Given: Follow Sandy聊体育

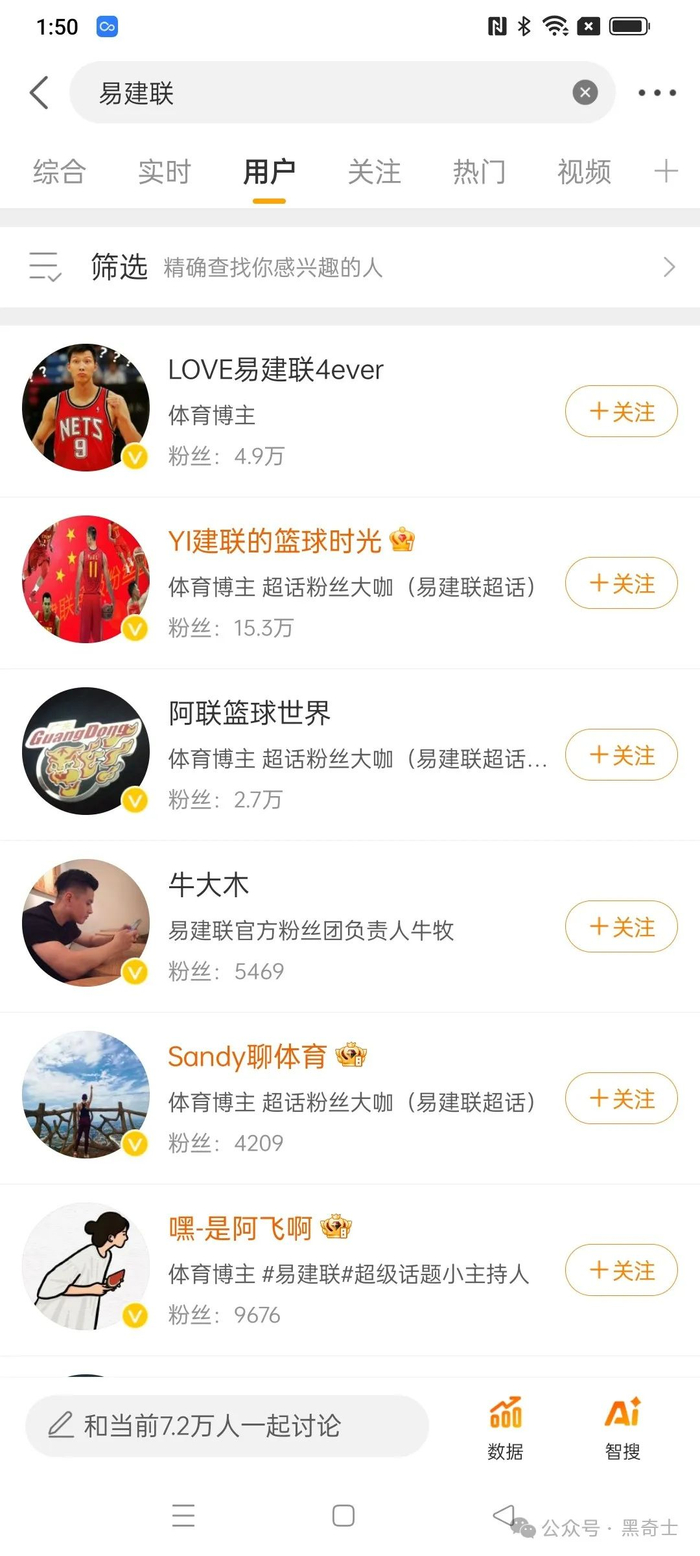Looking at the screenshot, I should tap(621, 1099).
